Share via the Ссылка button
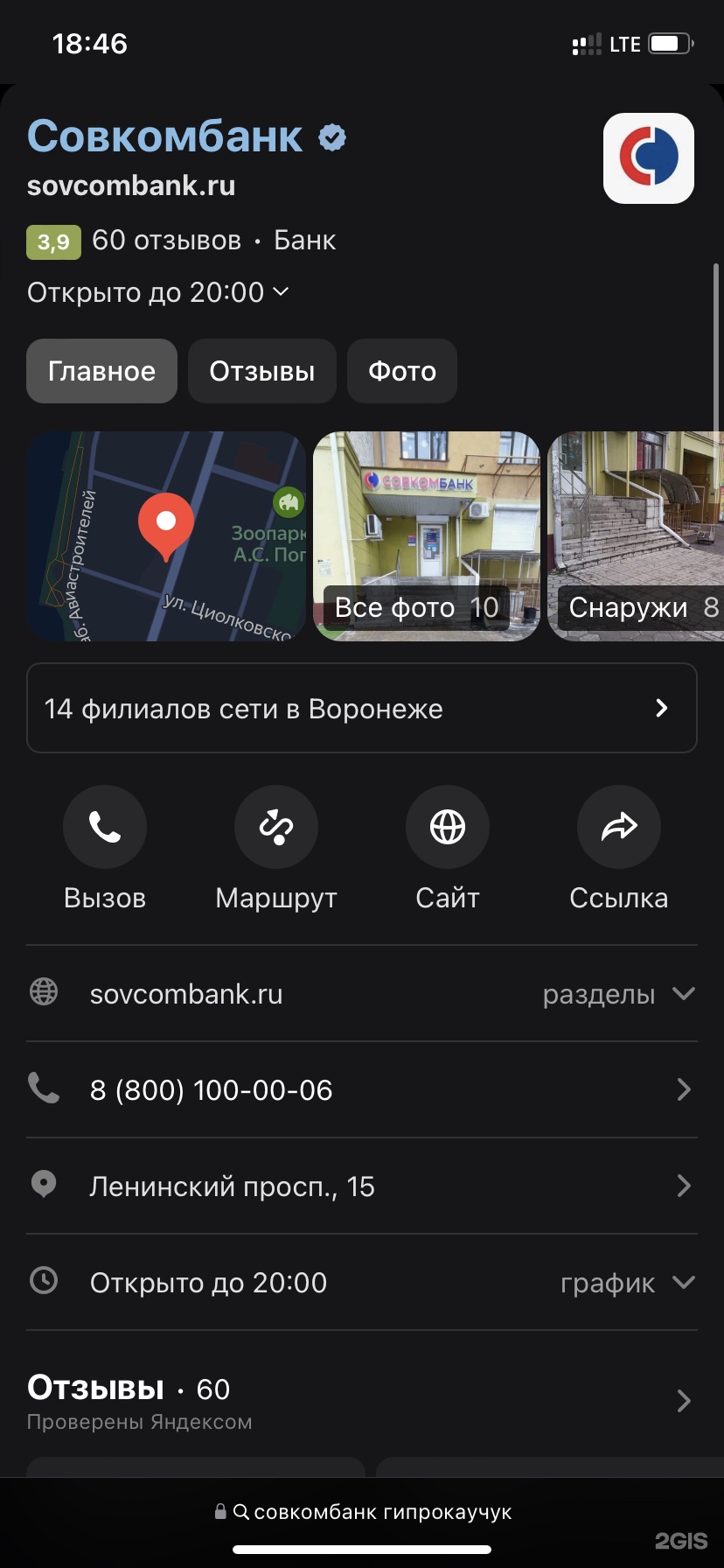This screenshot has height=1568, width=724. (x=619, y=827)
